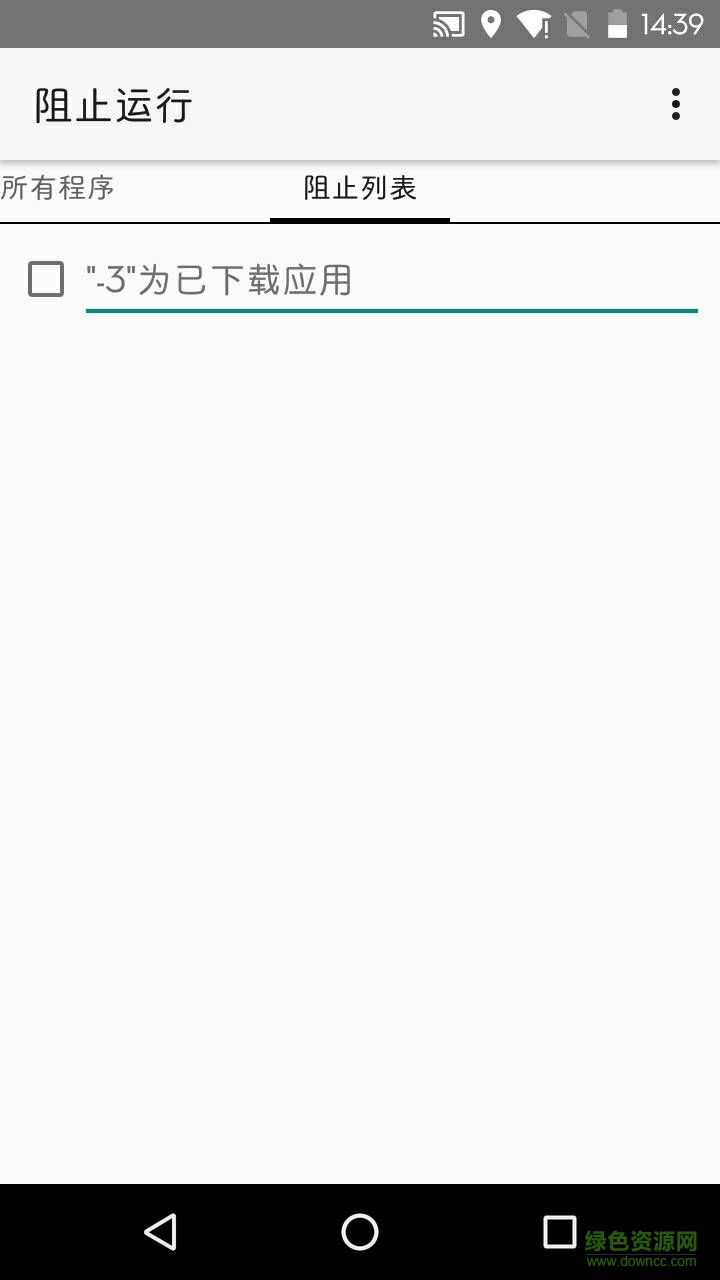
Task: Tap the cast icon in the status bar
Action: [x=450, y=23]
